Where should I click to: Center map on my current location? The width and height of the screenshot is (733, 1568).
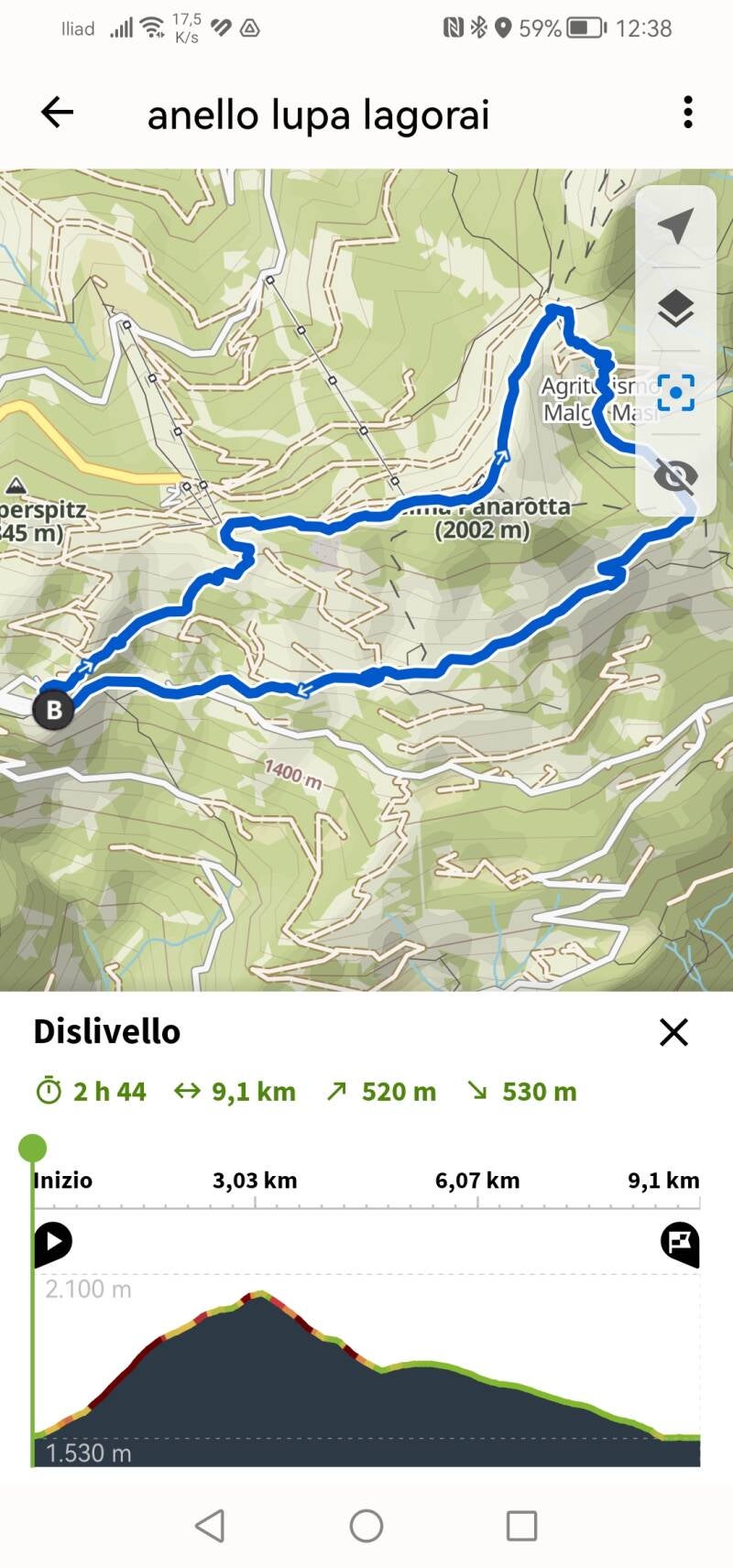point(676,225)
